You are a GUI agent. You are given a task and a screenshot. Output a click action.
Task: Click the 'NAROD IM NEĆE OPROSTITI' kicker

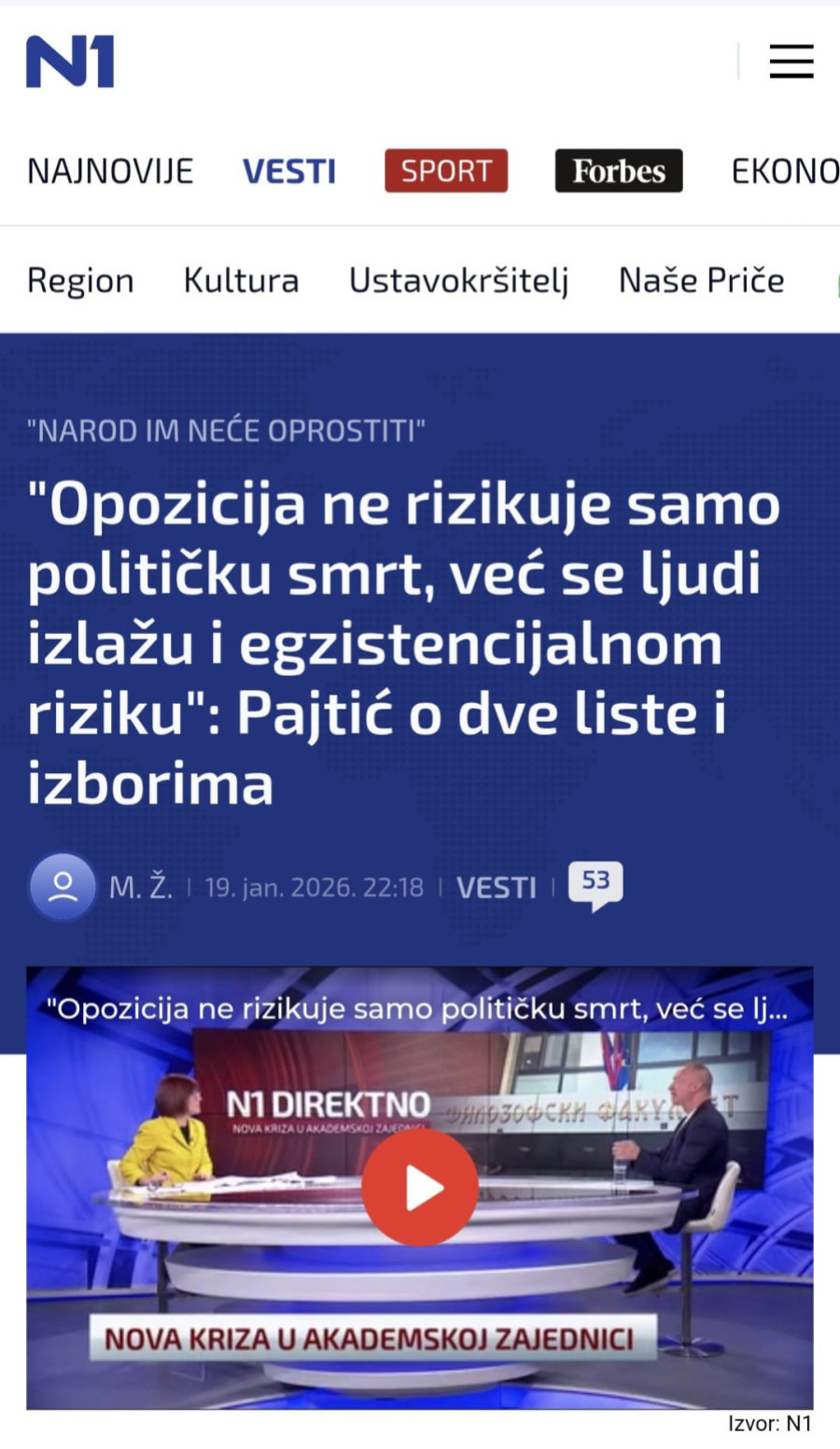coord(227,430)
